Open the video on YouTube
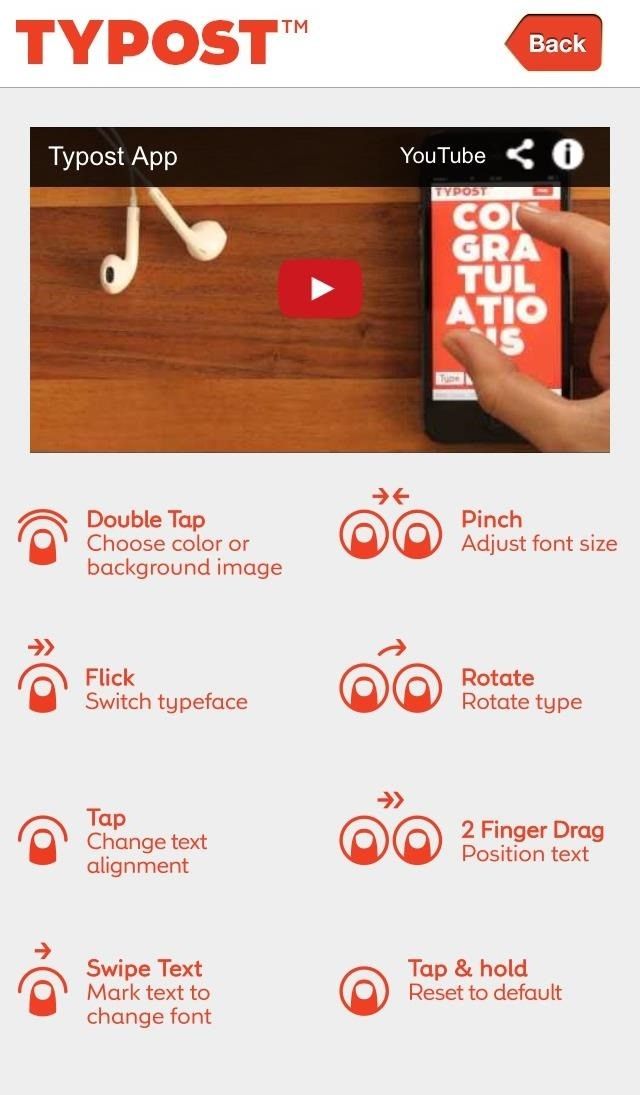 [x=442, y=156]
